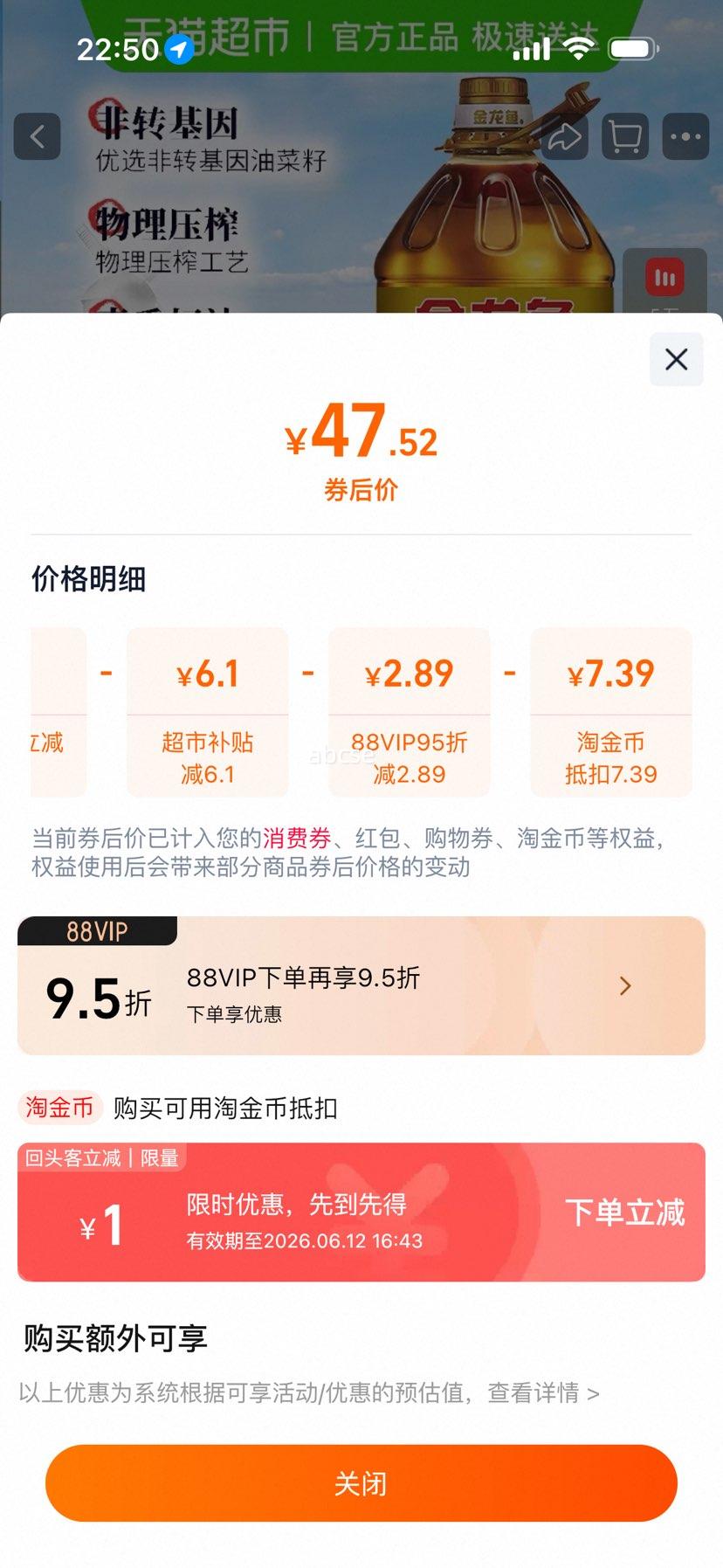The height and width of the screenshot is (1568, 723).
Task: Open the more options three-dot icon
Action: coord(685,136)
